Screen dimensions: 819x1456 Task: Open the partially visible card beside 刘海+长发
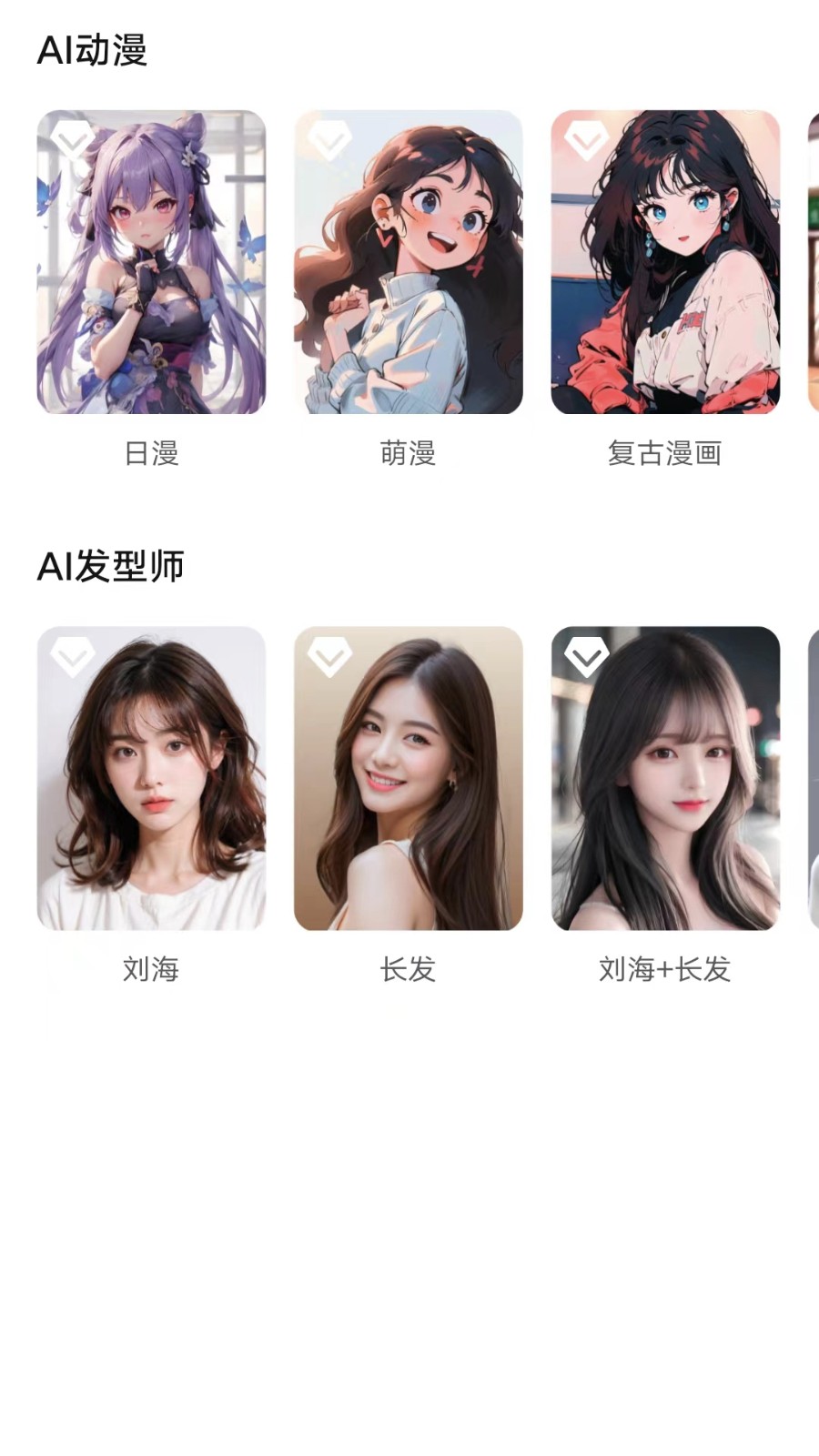813,778
